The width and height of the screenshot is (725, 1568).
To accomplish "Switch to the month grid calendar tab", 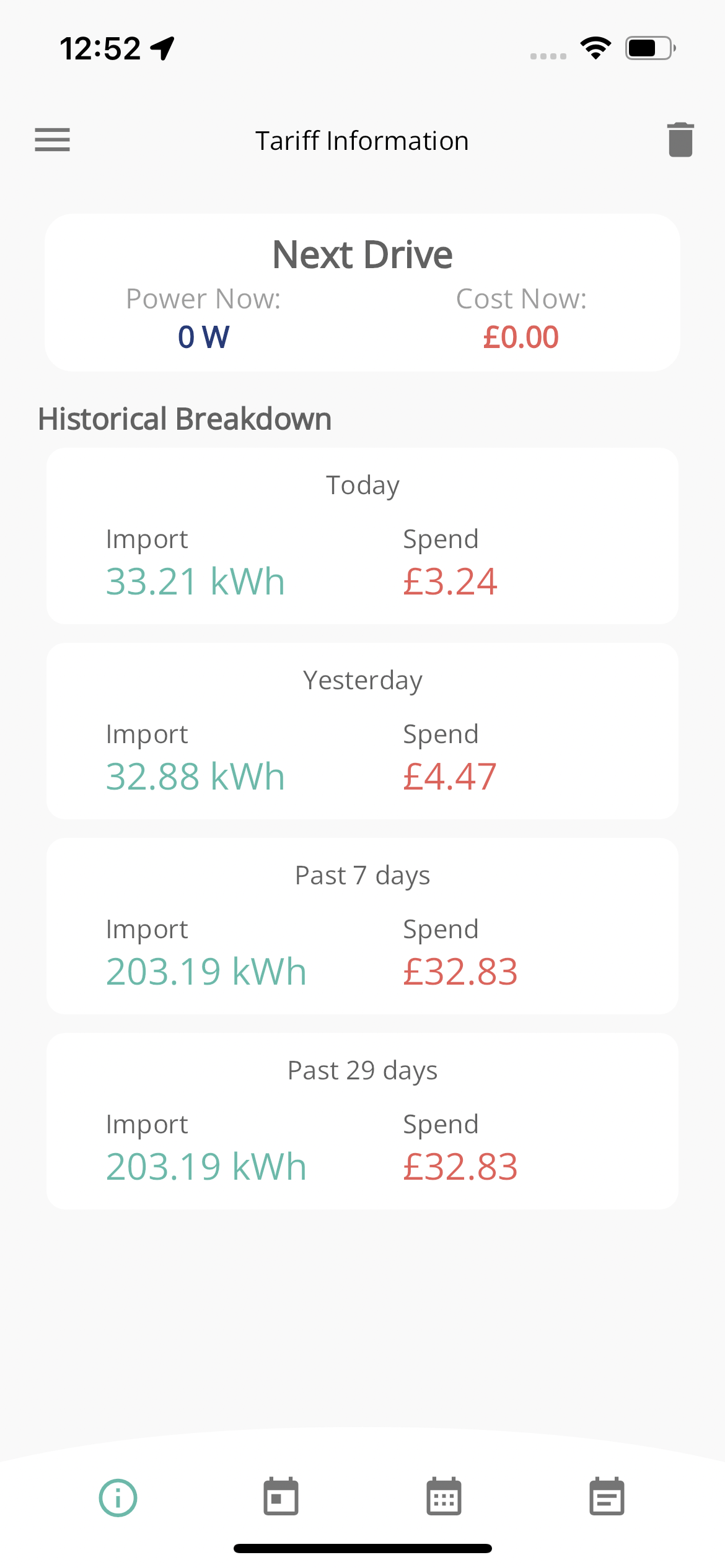I will tap(444, 1497).
